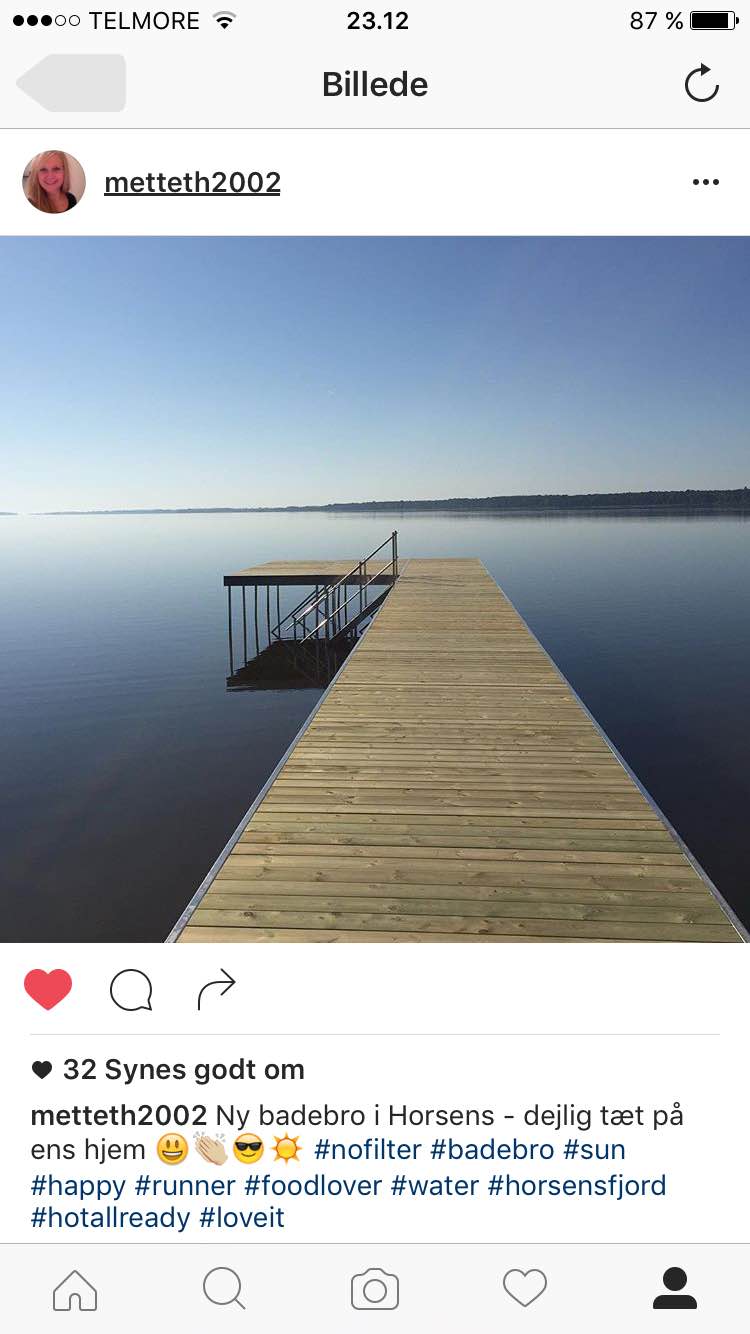Comment on the post via the speech bubble
750x1334 pixels.
pos(131,991)
